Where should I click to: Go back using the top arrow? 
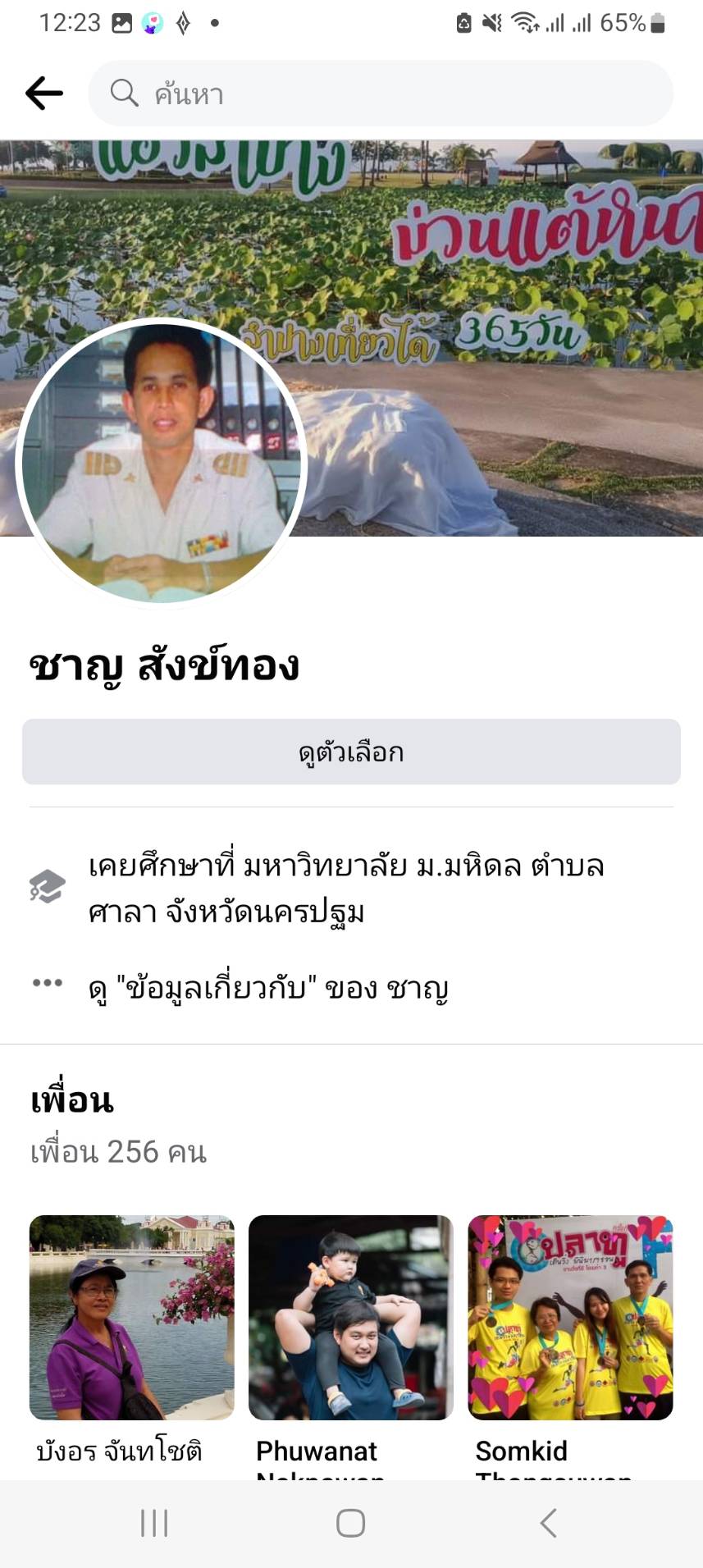click(44, 94)
